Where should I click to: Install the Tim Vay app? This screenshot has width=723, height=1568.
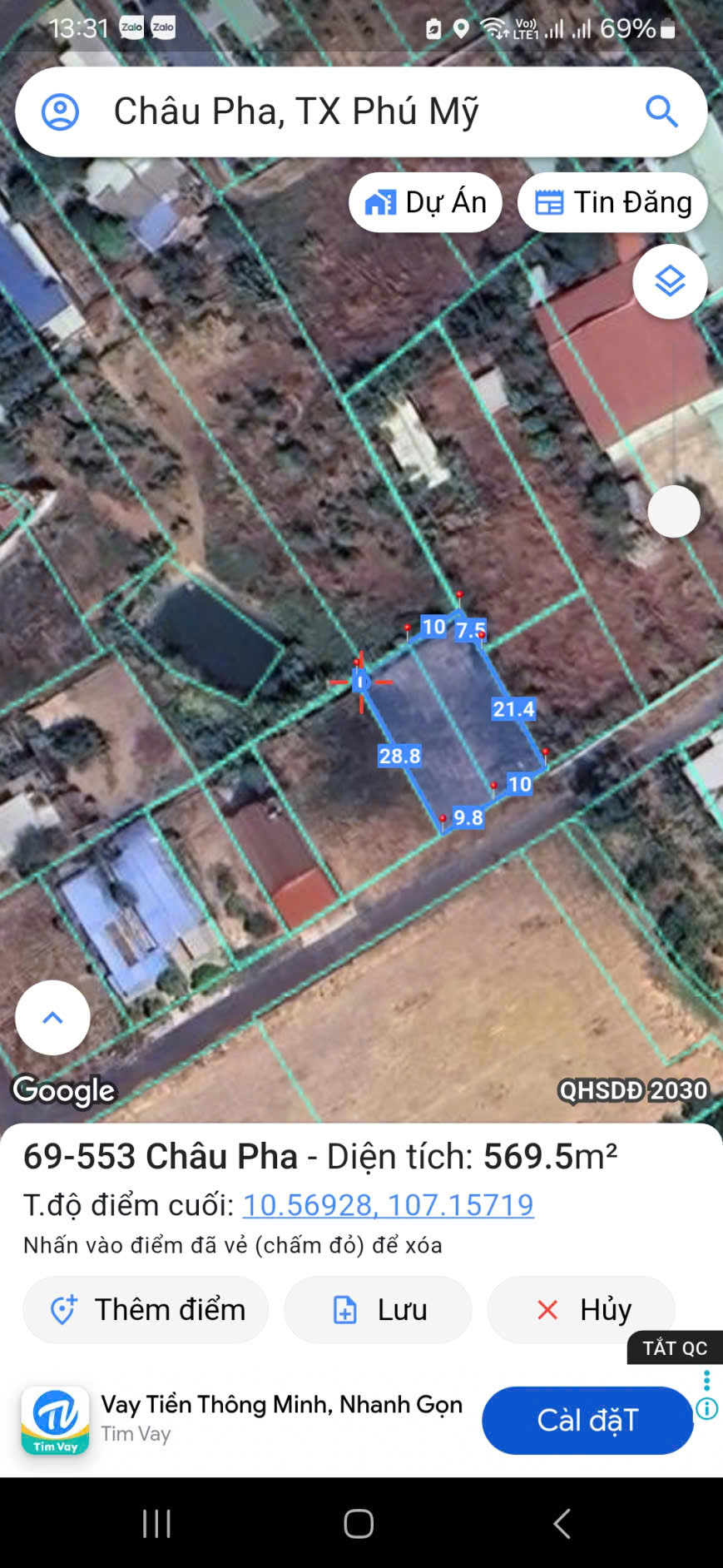(587, 1420)
